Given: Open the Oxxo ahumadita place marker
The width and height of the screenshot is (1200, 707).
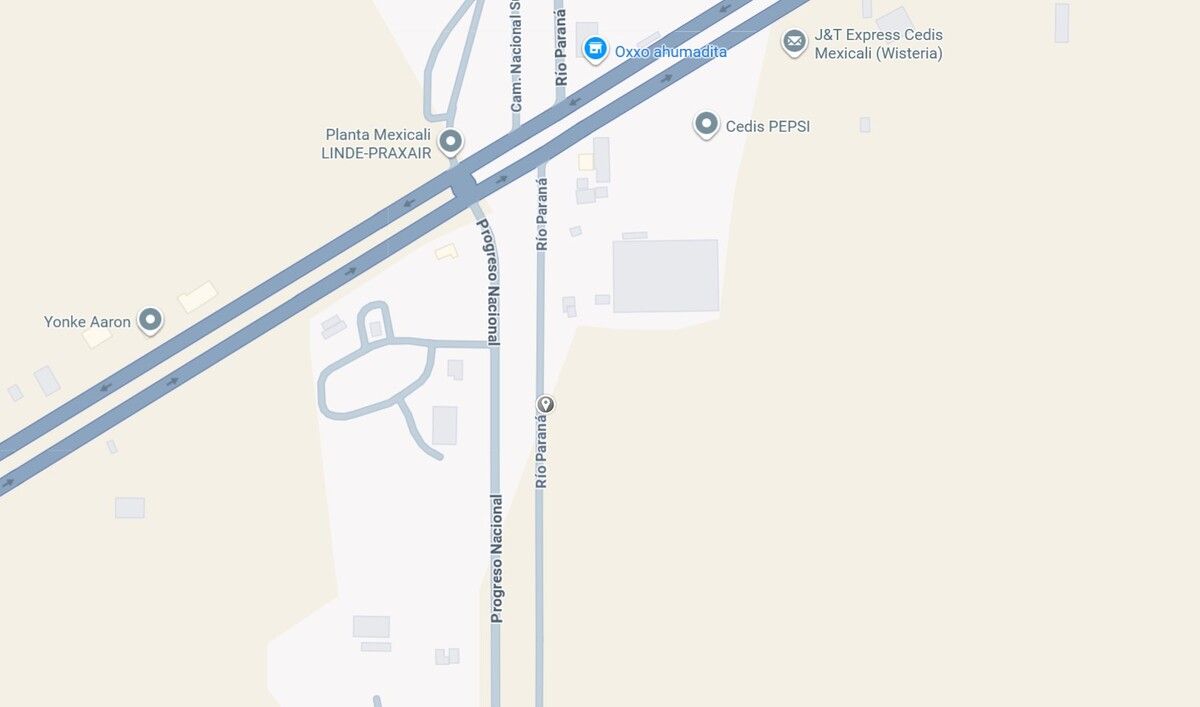Looking at the screenshot, I should pos(596,48).
